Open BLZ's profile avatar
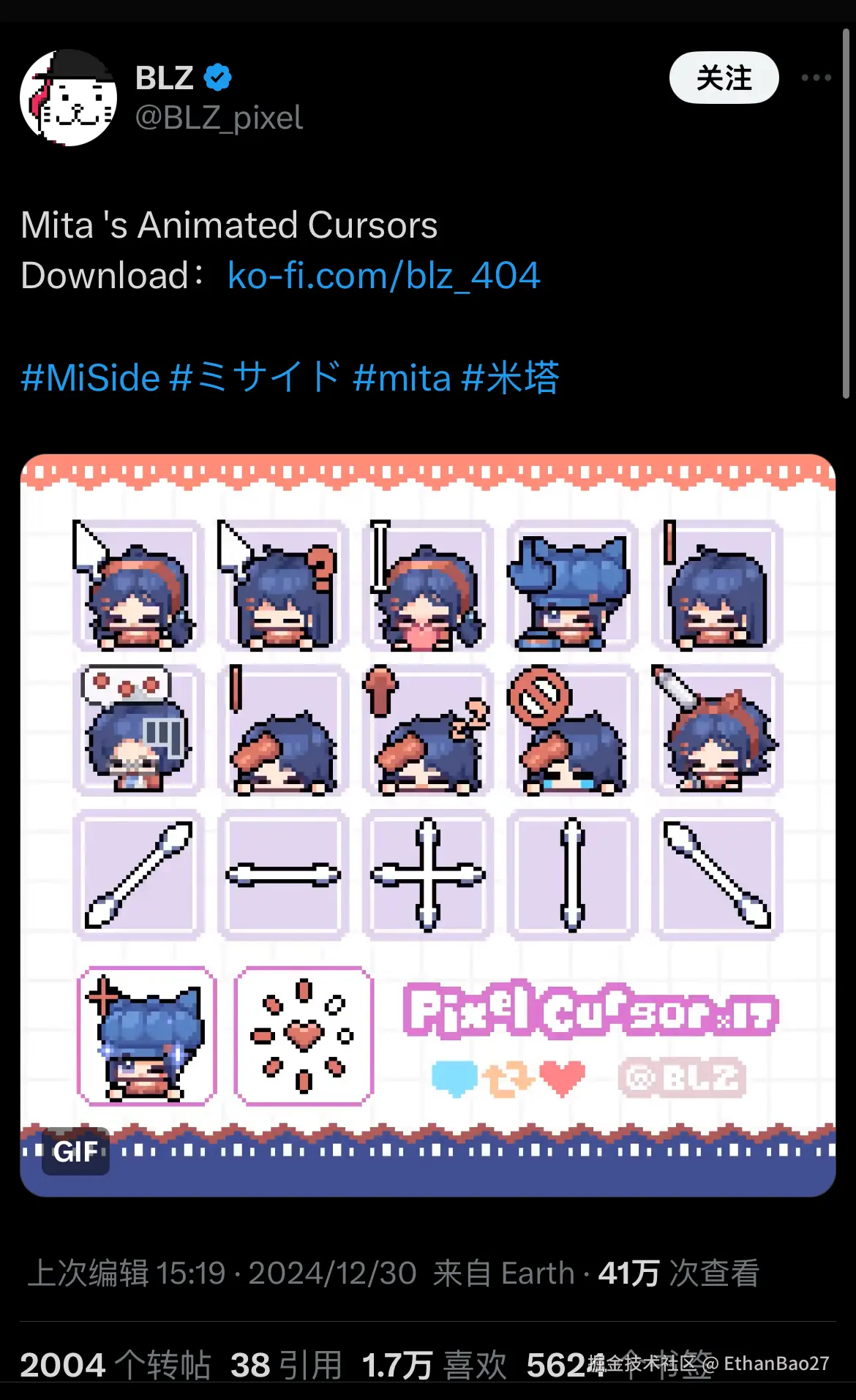This screenshot has width=856, height=1400. (68, 97)
